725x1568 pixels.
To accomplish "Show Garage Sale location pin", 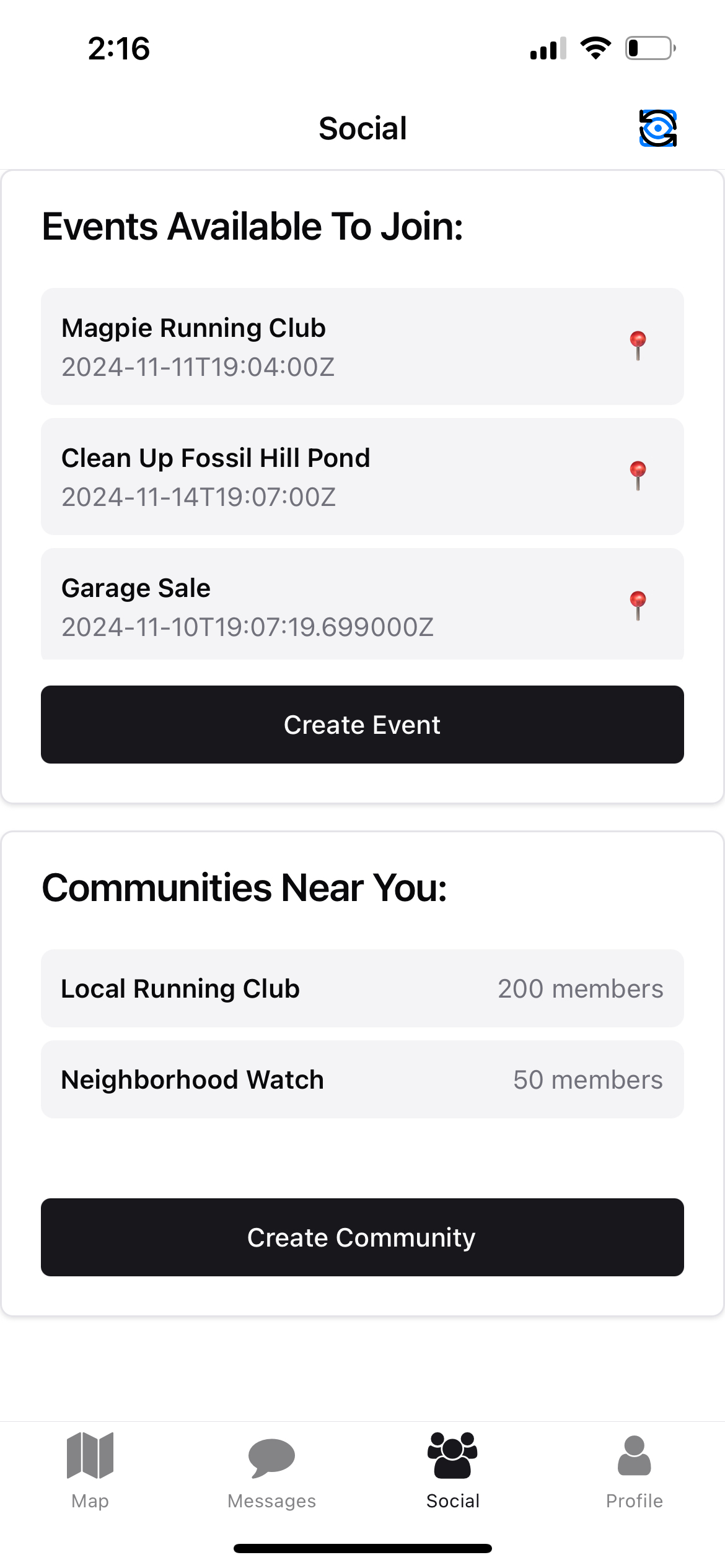I will pos(638,605).
